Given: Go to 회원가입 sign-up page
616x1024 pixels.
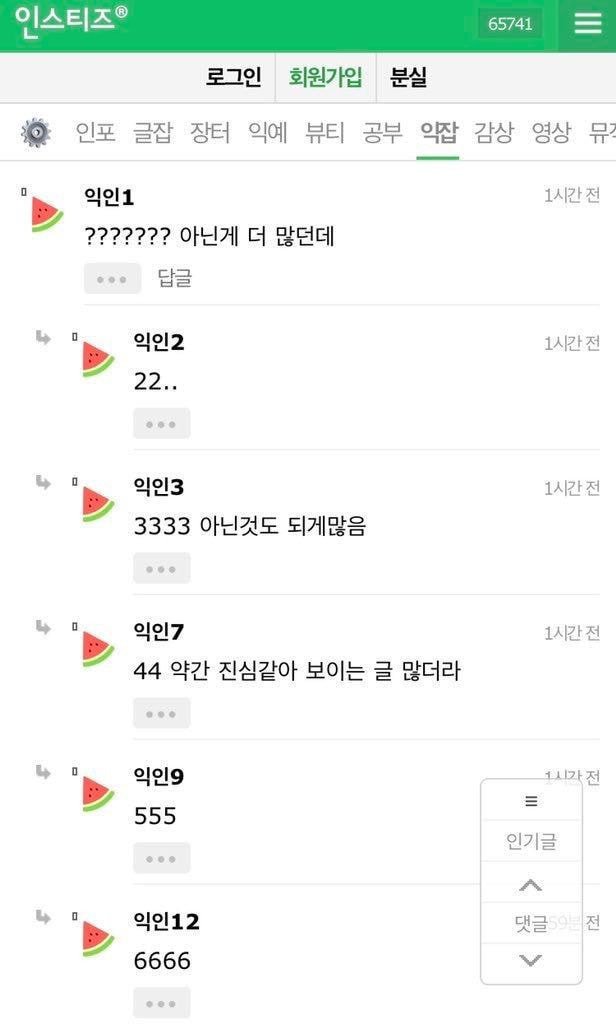Looking at the screenshot, I should (x=325, y=77).
